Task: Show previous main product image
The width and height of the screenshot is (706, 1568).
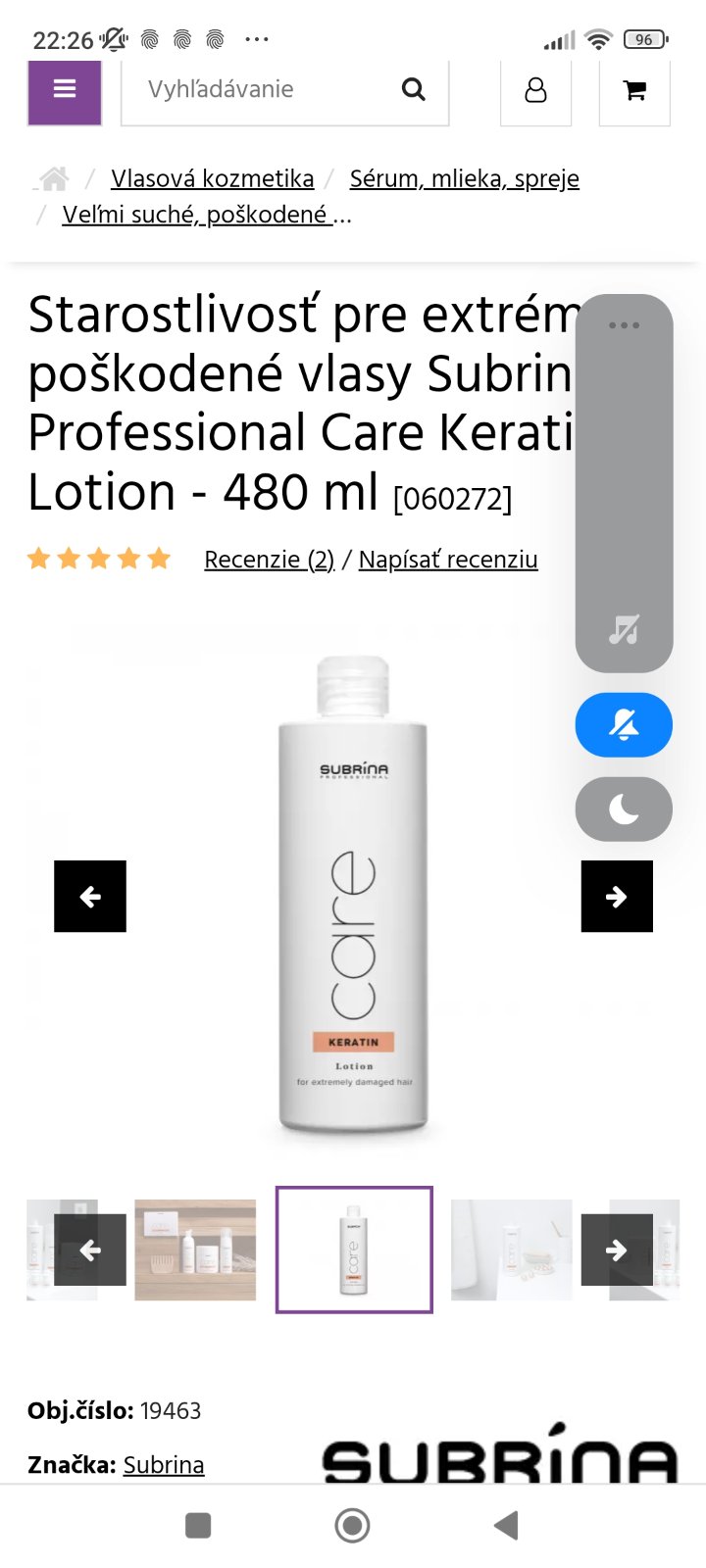Action: pyautogui.click(x=90, y=896)
